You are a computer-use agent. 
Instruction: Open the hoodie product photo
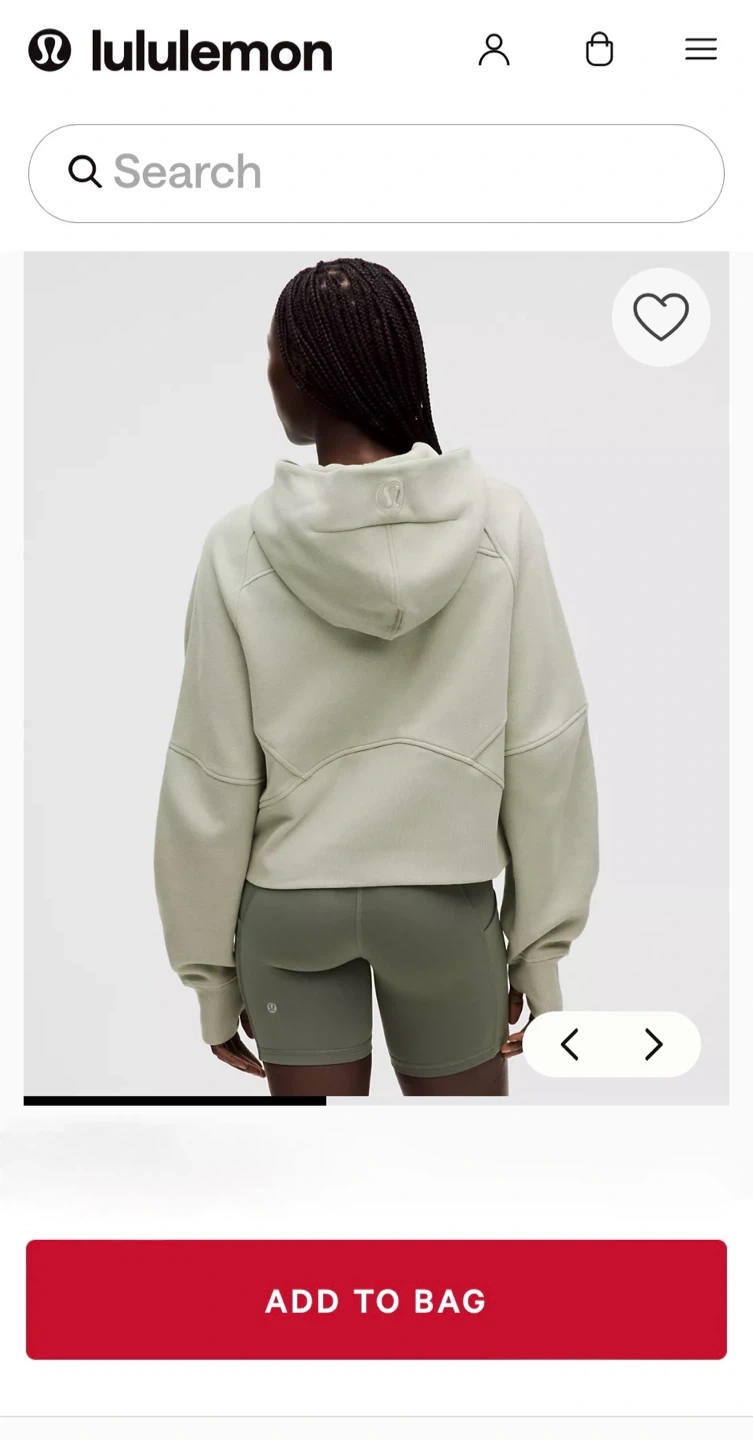pyautogui.click(x=376, y=680)
